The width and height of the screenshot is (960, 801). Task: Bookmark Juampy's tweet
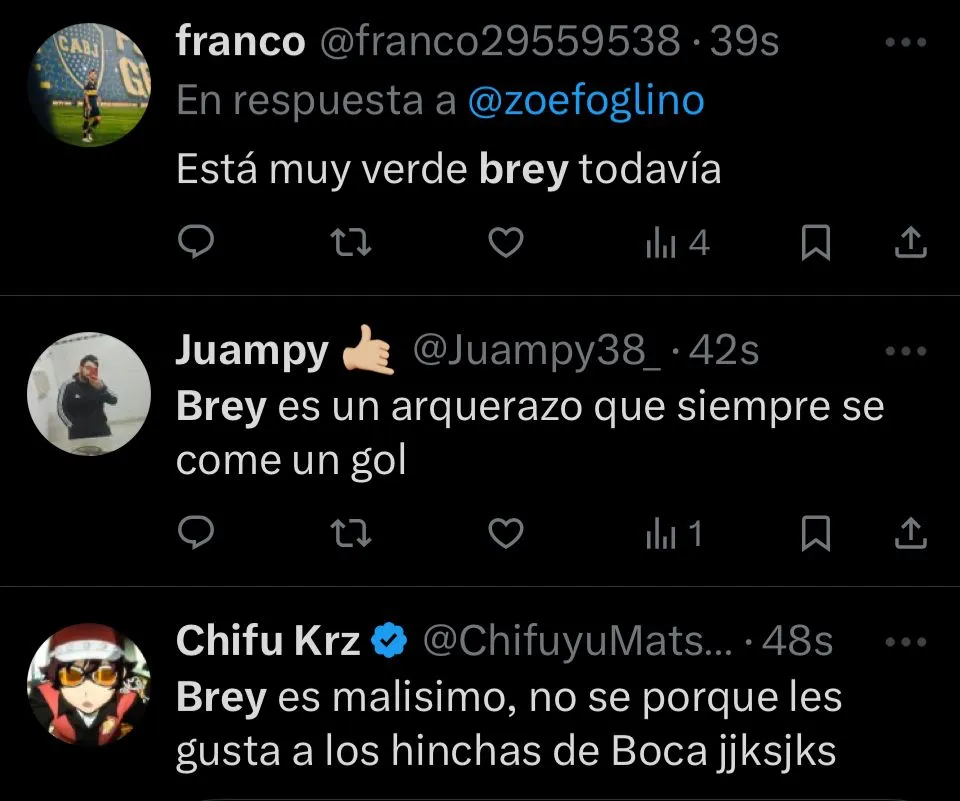pyautogui.click(x=817, y=534)
